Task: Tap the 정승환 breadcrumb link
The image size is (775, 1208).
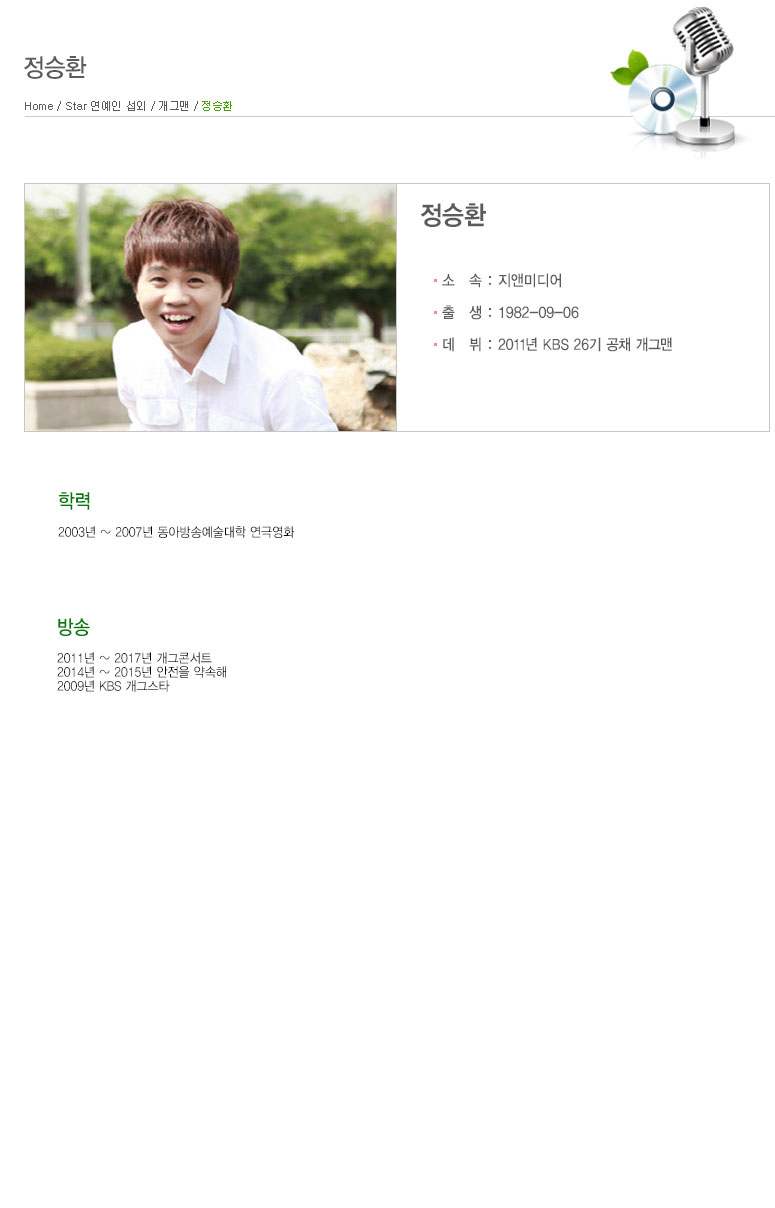Action: pyautogui.click(x=217, y=106)
